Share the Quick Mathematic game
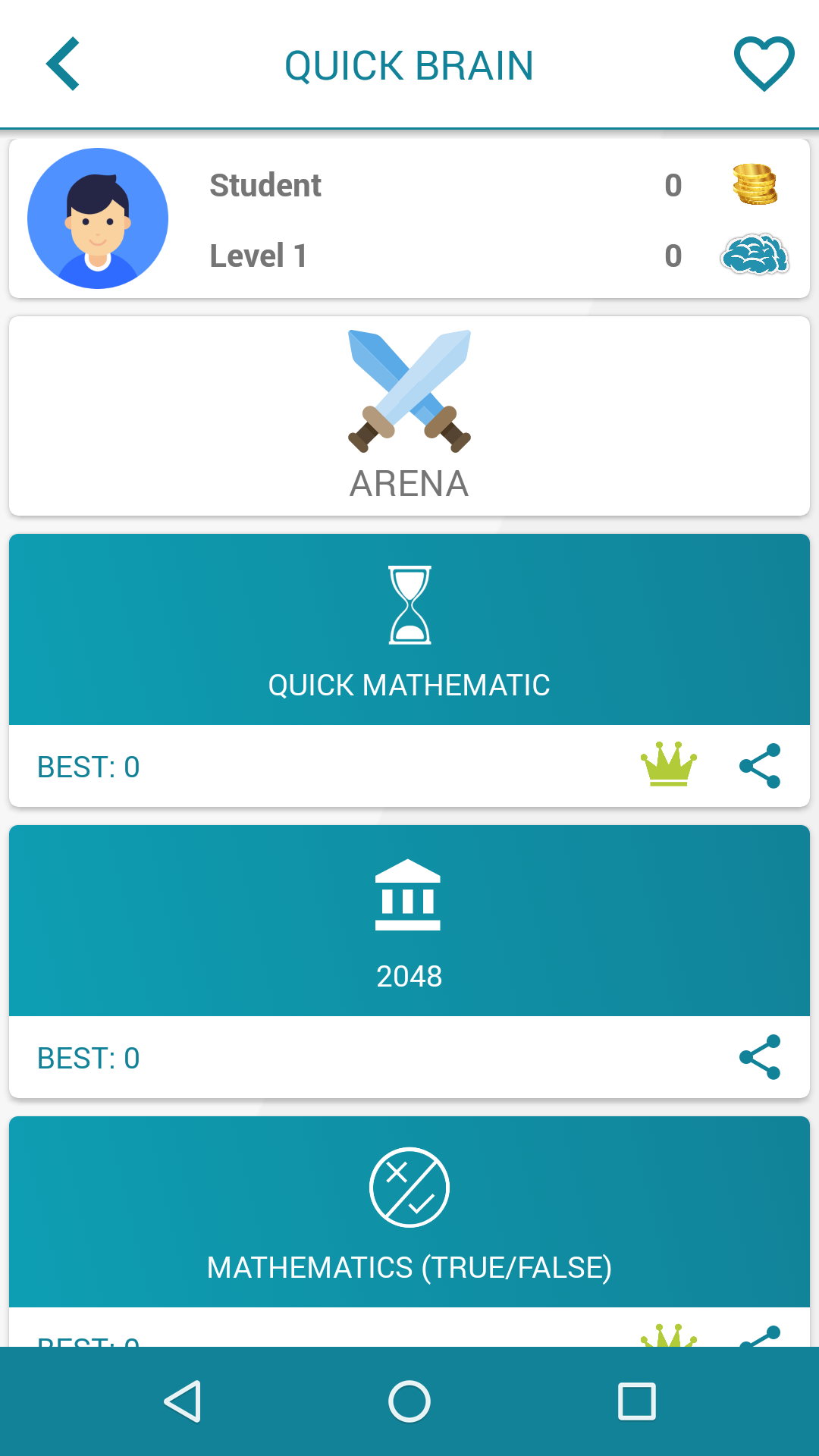This screenshot has width=819, height=1456. 761,766
